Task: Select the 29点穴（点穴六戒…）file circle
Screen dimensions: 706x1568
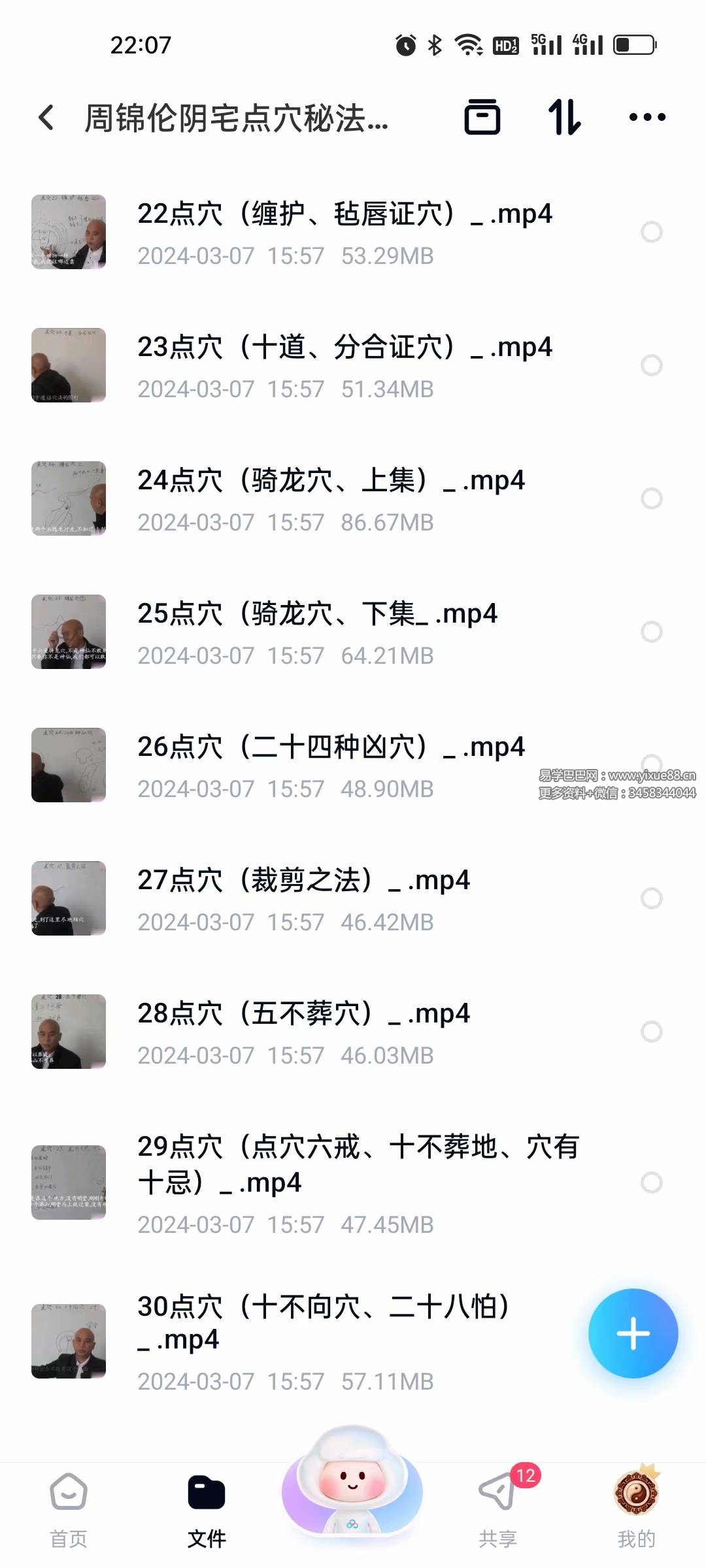Action: tap(651, 1182)
